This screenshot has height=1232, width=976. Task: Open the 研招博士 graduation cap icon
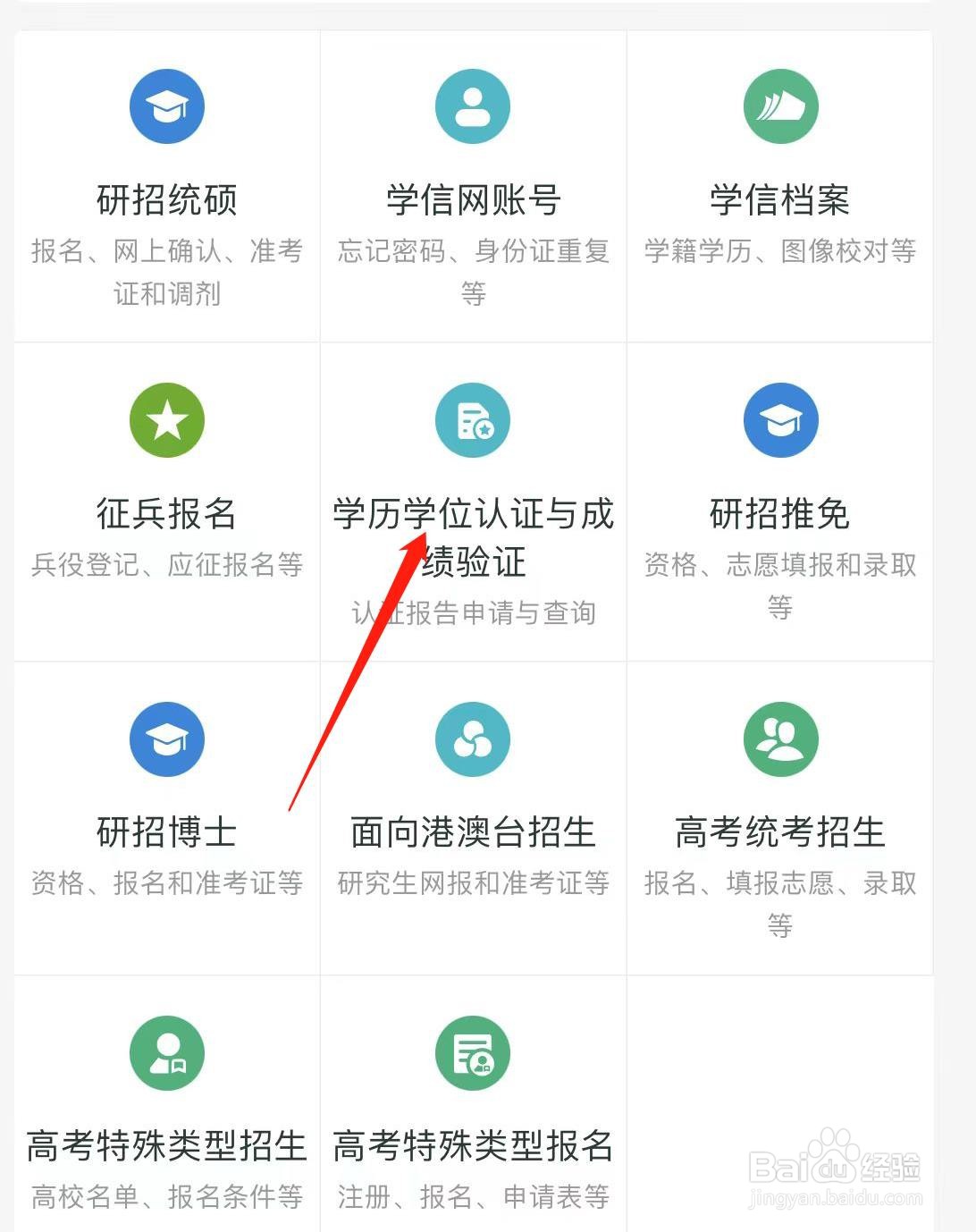tap(166, 738)
